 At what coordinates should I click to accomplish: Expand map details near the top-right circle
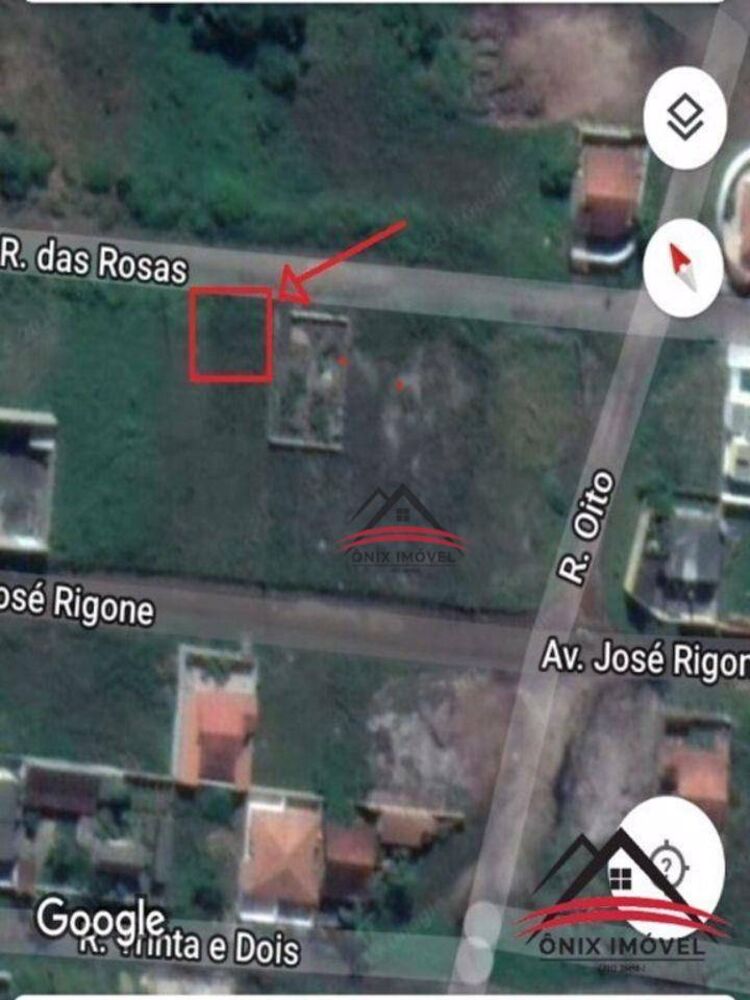683,118
